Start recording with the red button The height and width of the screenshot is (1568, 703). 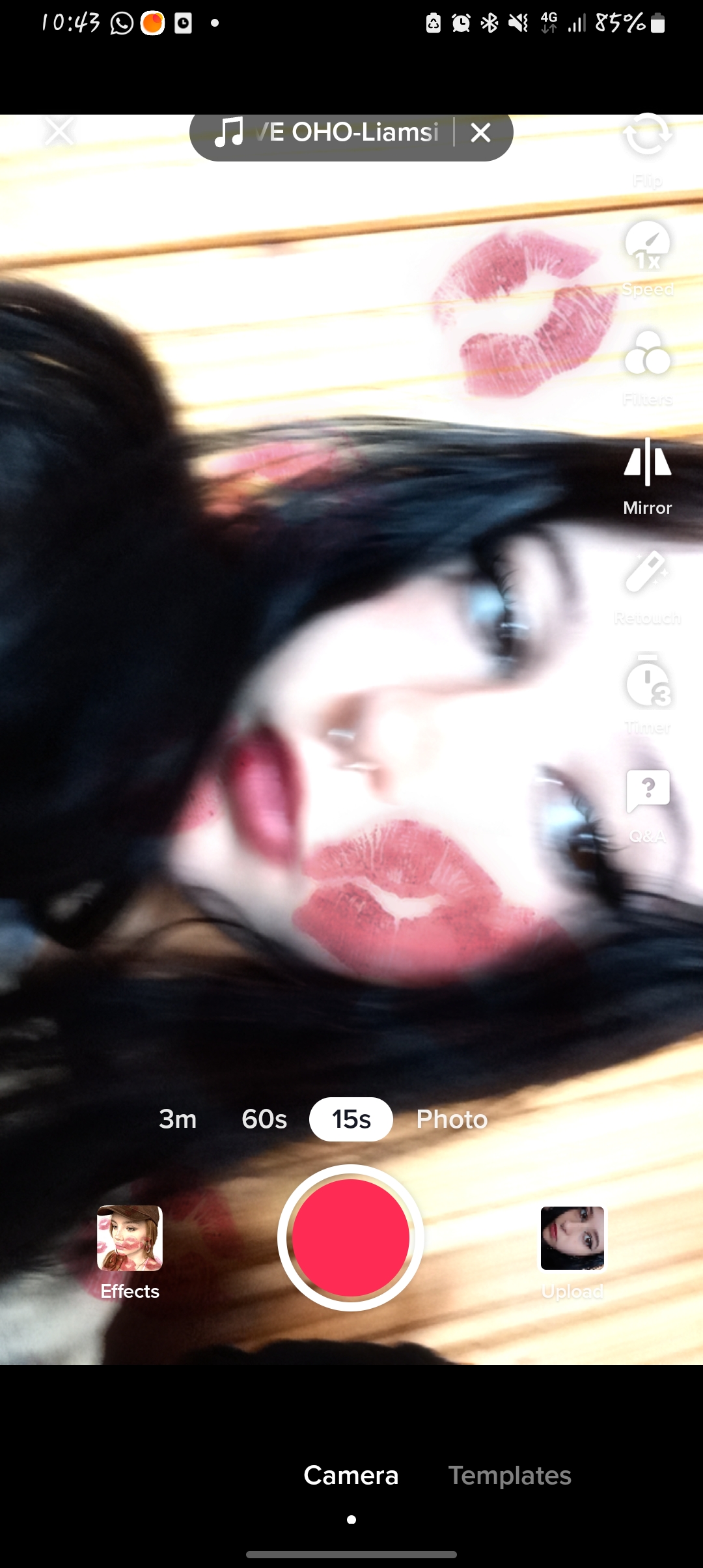point(351,1237)
